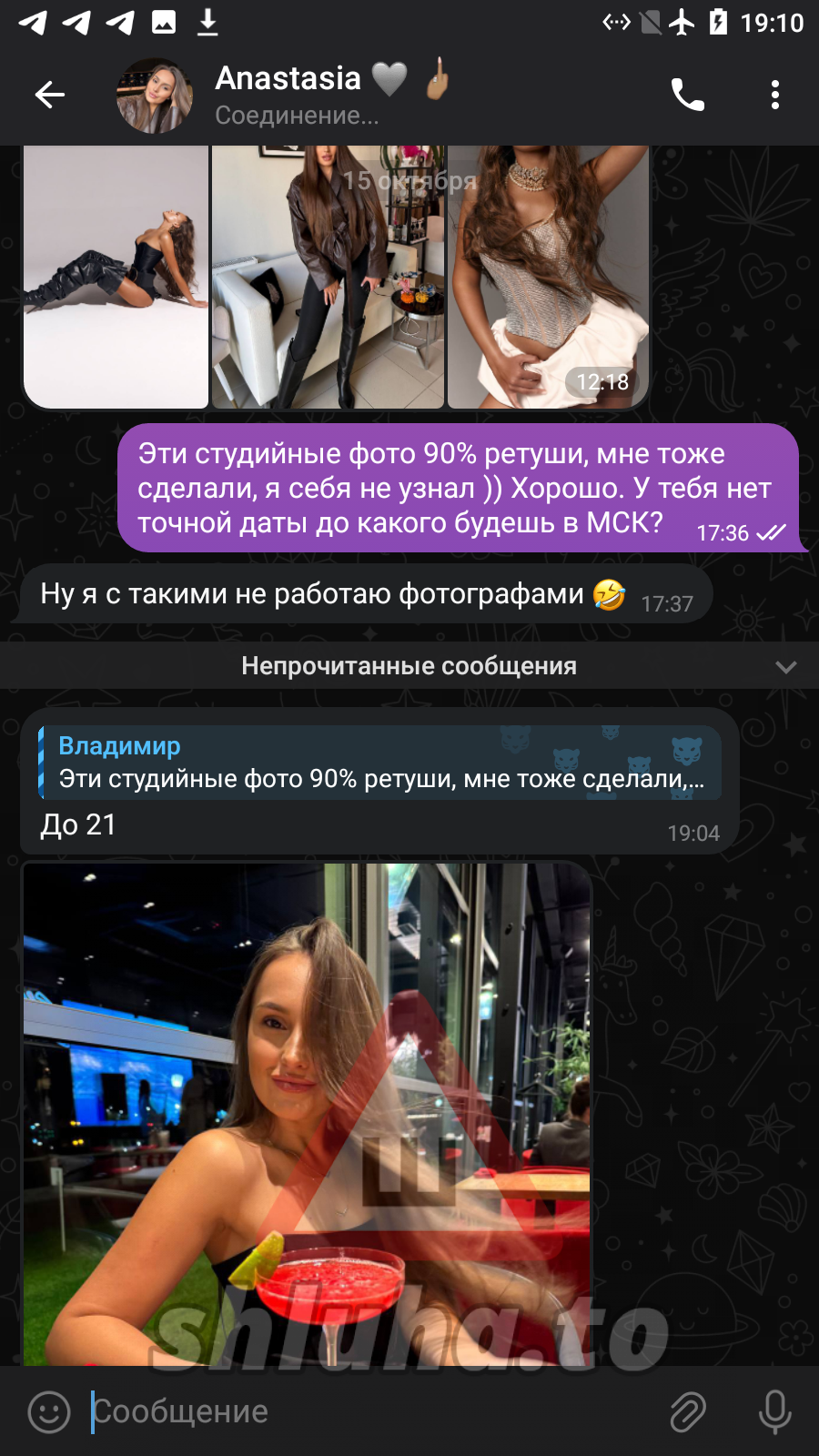Focus the Сообщение text field
819x1456 pixels.
[x=364, y=1411]
